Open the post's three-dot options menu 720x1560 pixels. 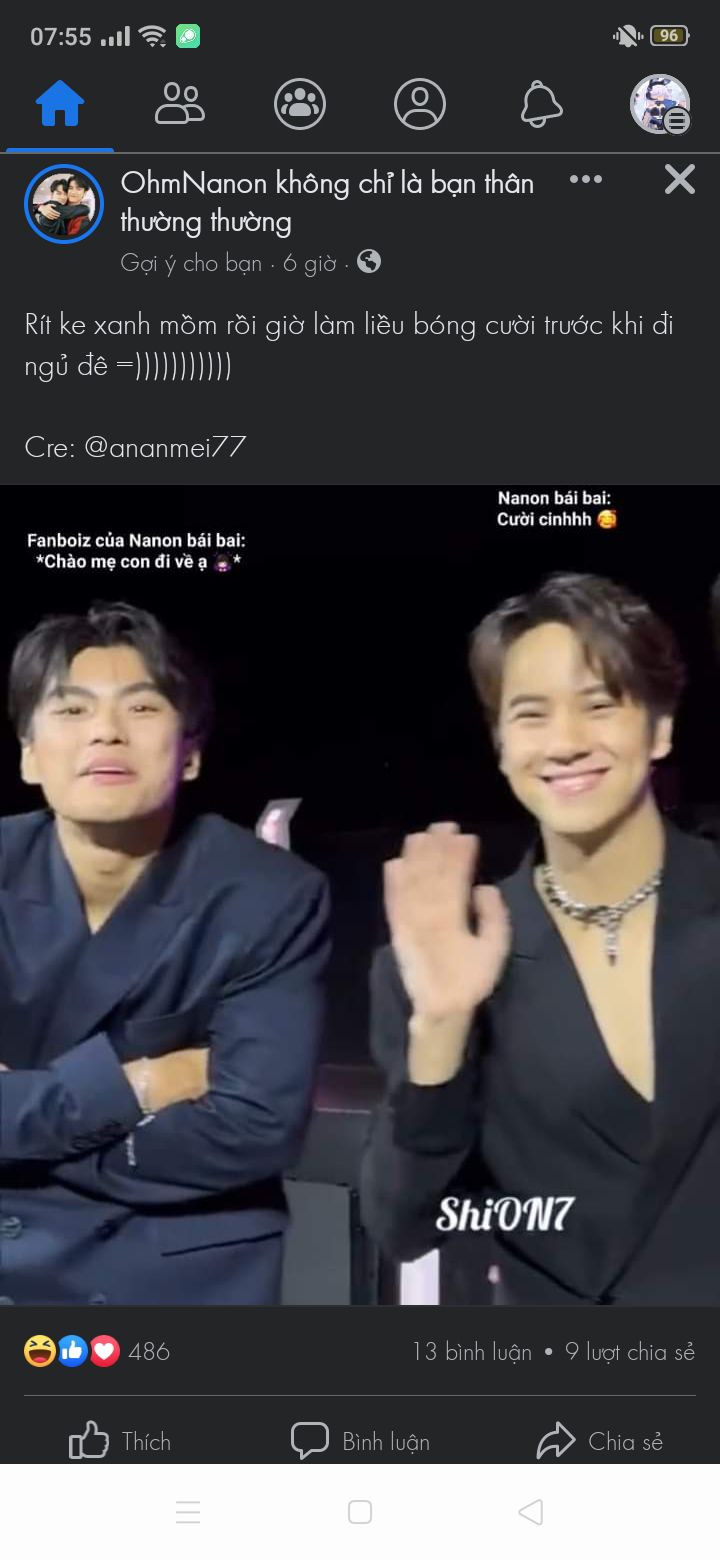[586, 179]
